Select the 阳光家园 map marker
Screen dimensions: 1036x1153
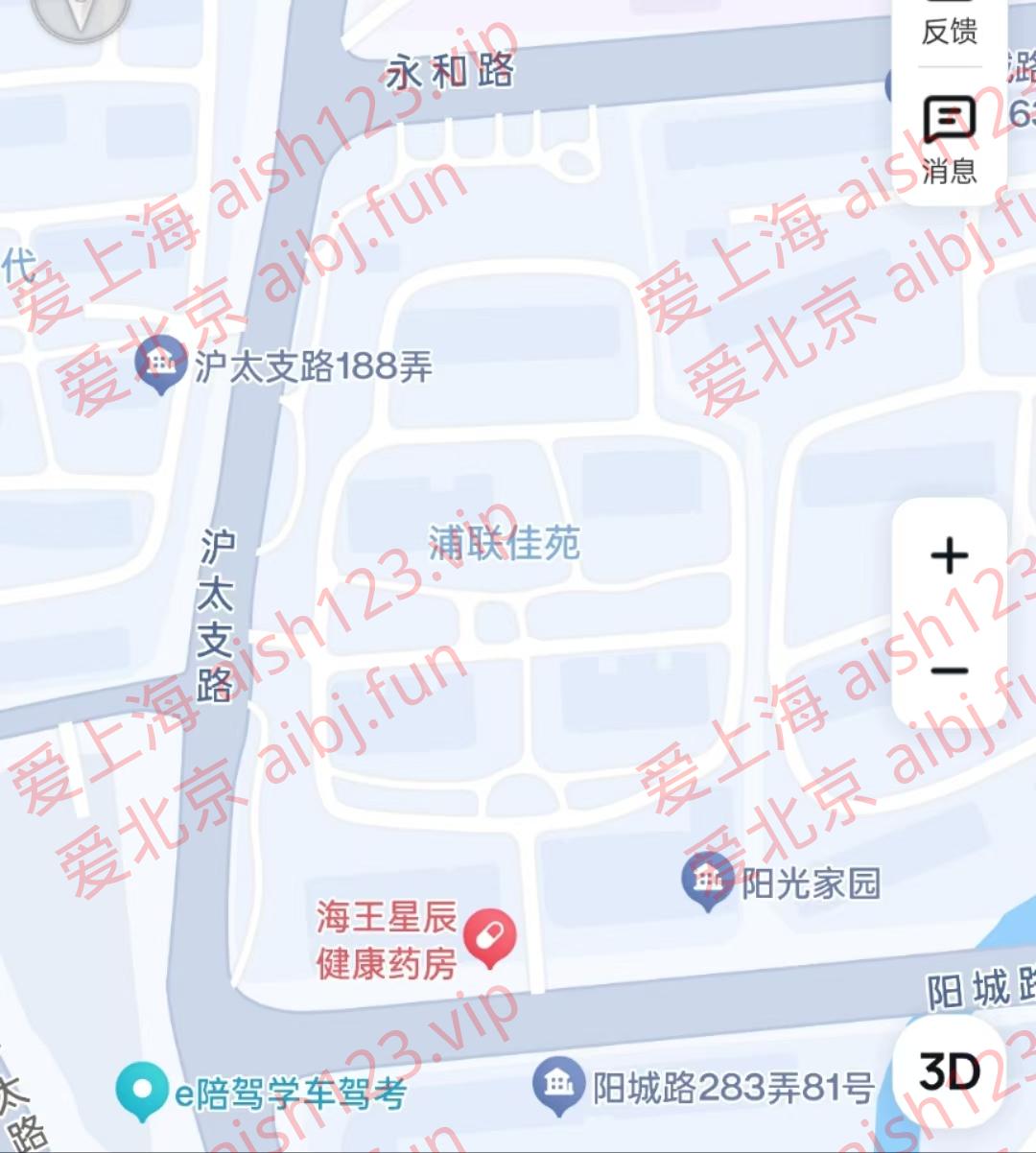click(x=708, y=881)
